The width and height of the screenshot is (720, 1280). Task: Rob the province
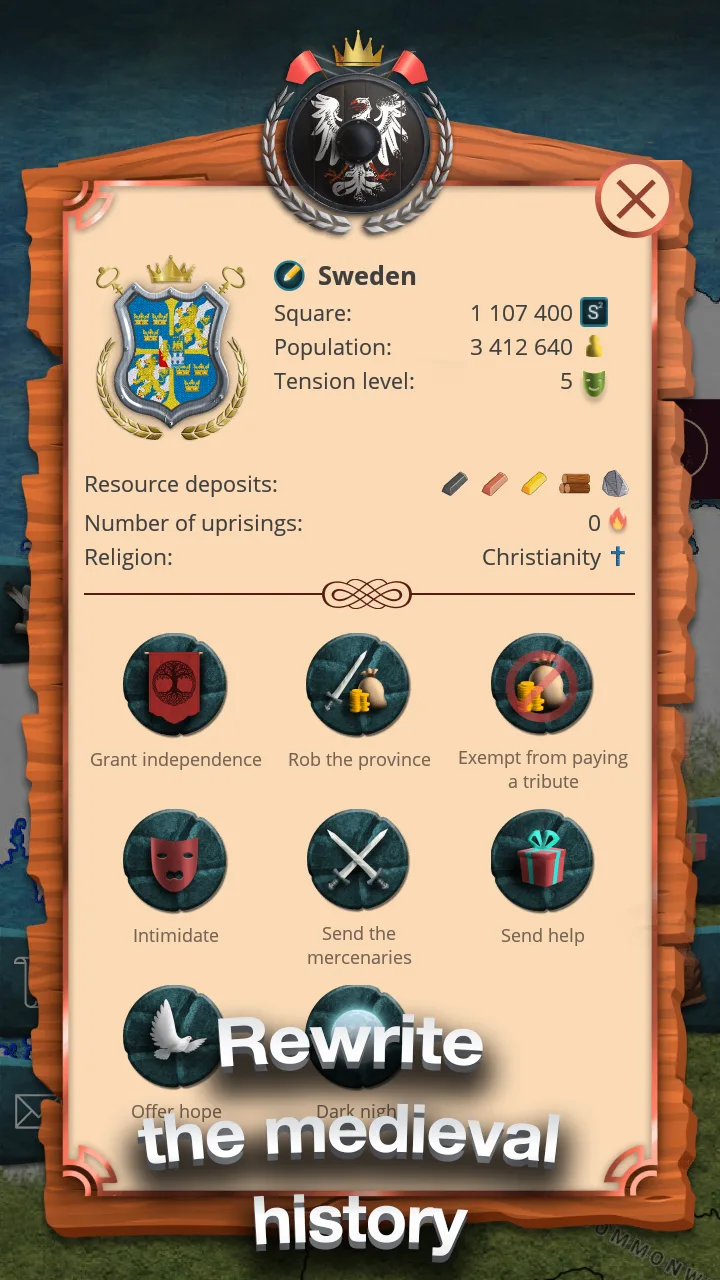[x=358, y=686]
